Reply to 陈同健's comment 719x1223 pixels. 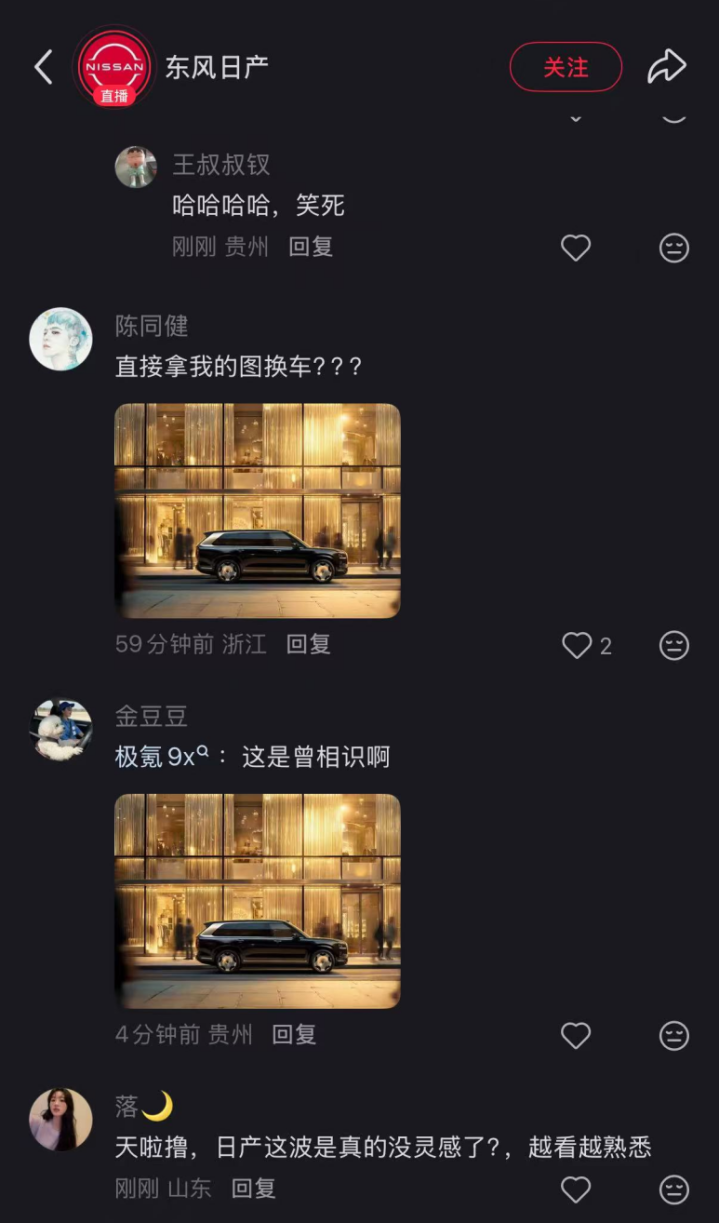coord(309,645)
